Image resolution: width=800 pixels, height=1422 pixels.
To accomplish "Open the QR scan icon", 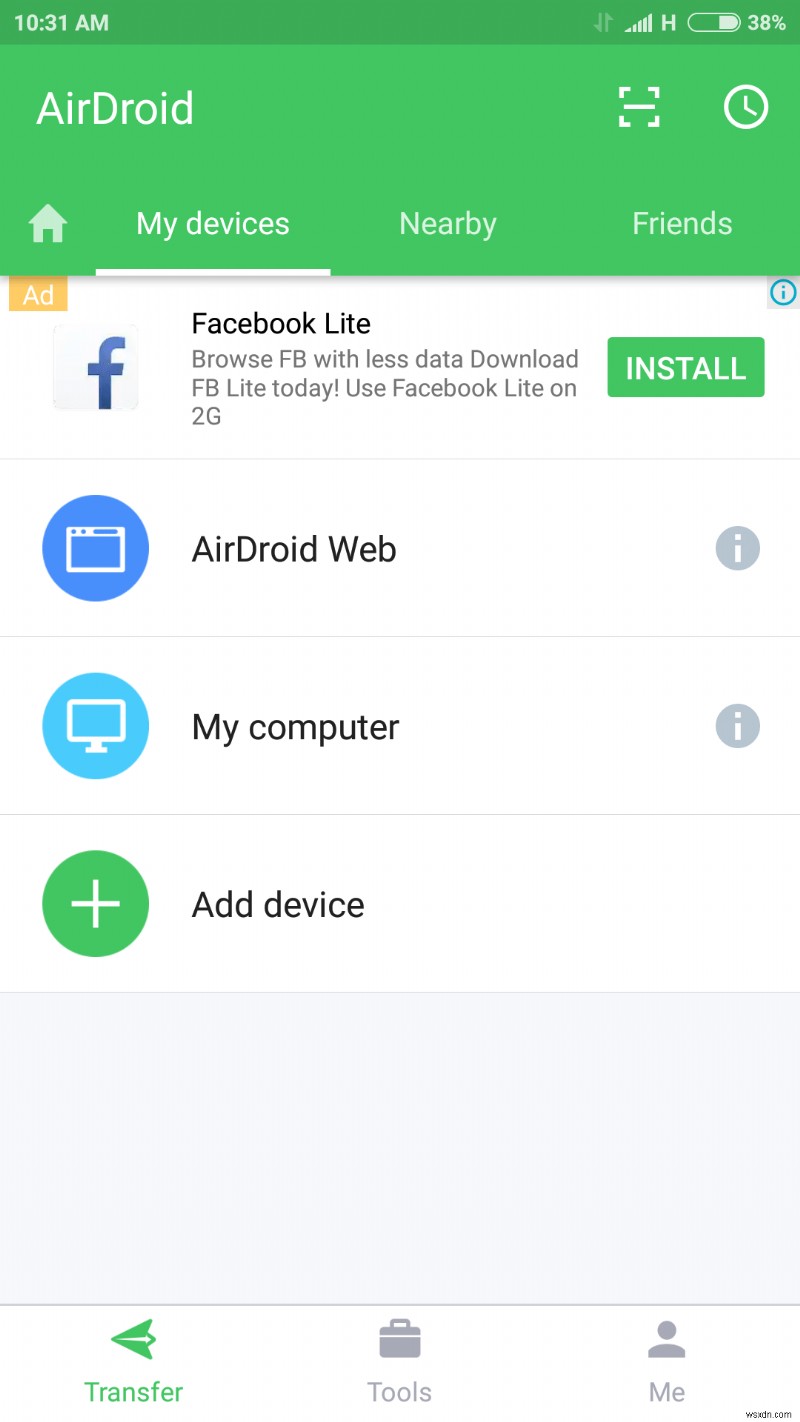I will click(x=638, y=107).
